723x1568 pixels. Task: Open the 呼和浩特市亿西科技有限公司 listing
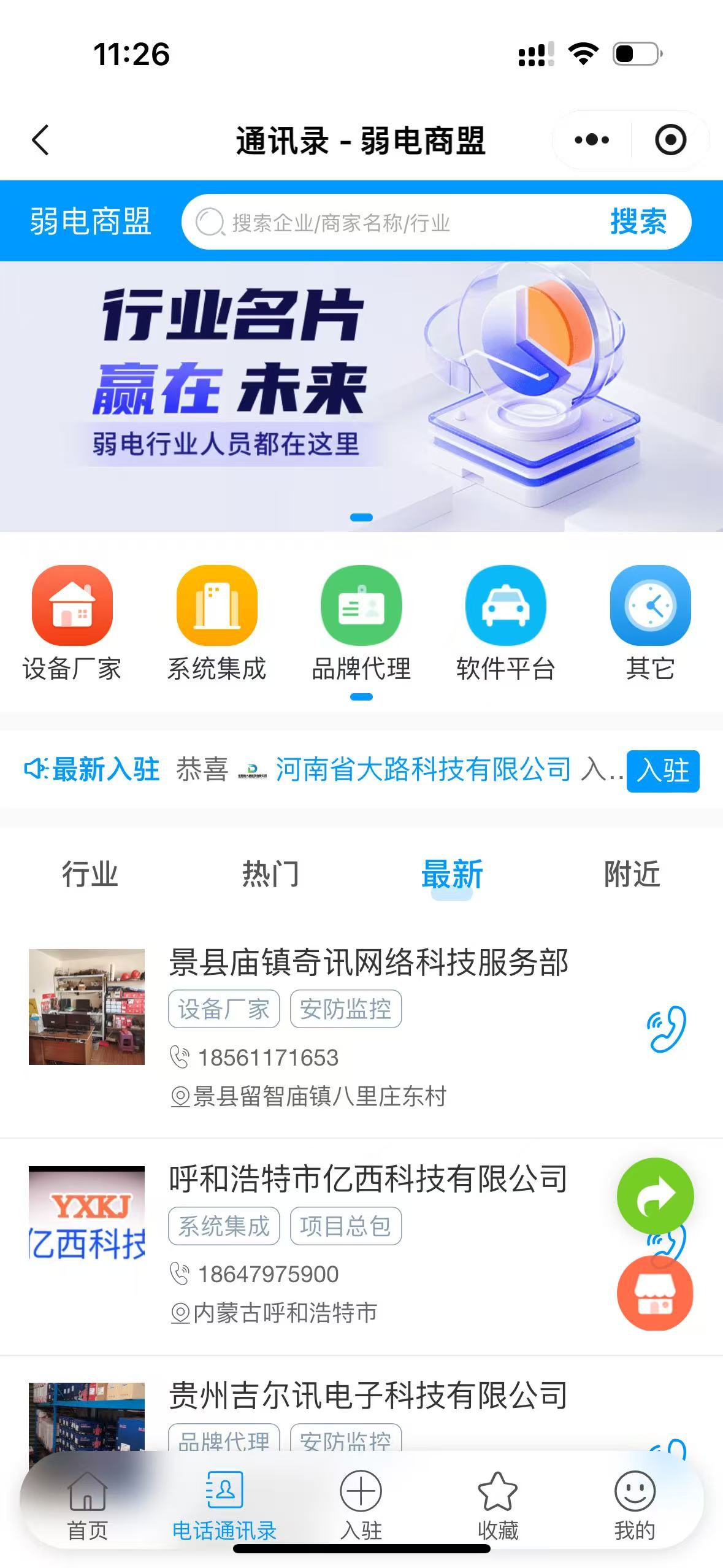click(368, 1179)
